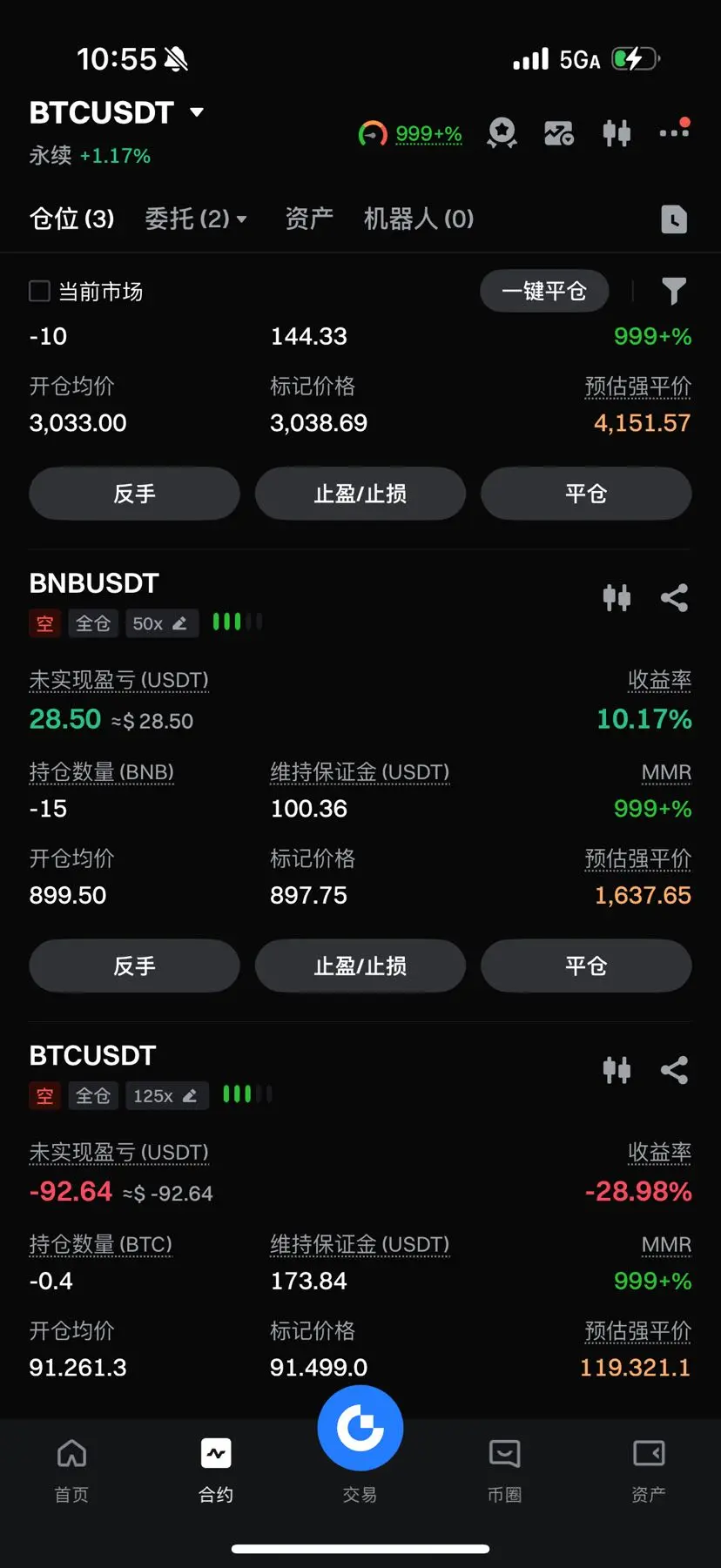Go to the 首页 home tab

coord(71,1470)
